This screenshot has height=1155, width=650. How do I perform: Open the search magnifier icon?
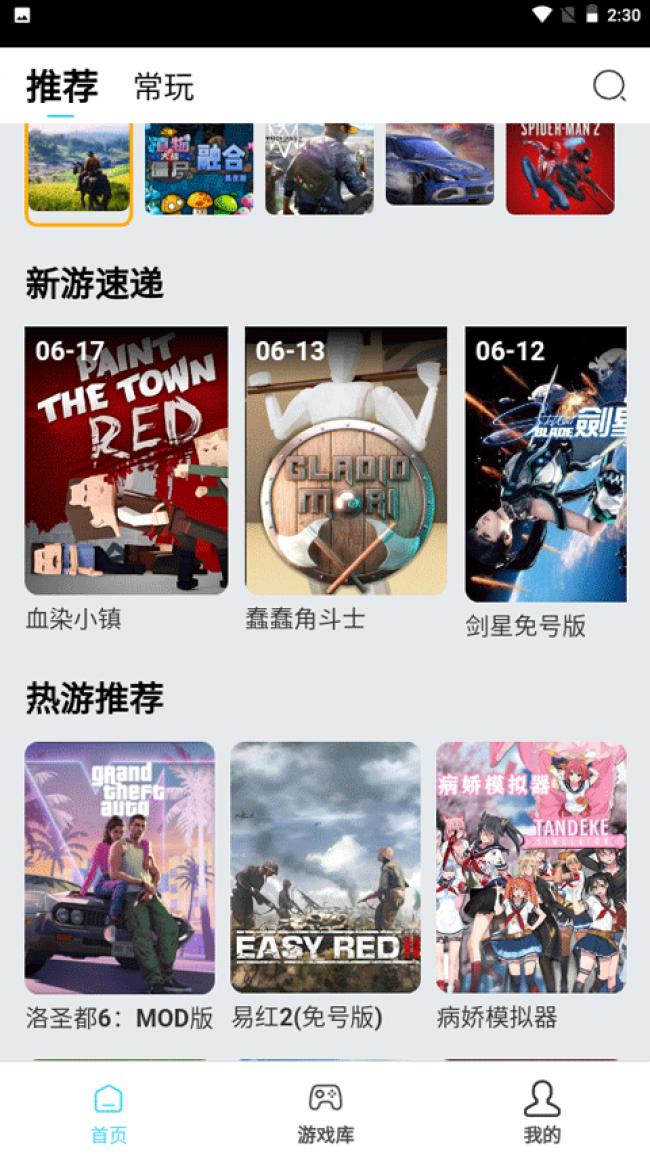[x=609, y=86]
